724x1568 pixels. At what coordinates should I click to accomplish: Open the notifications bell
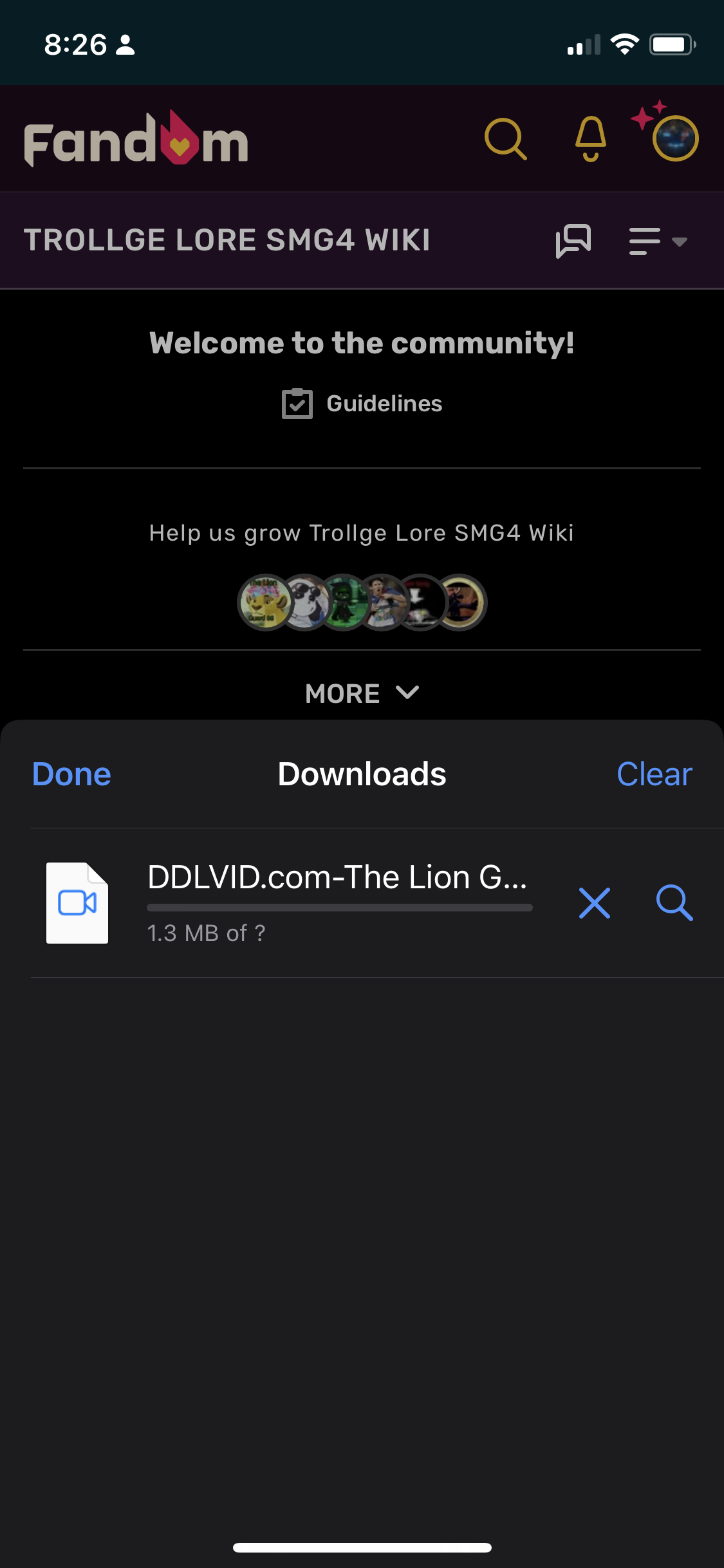[x=590, y=138]
